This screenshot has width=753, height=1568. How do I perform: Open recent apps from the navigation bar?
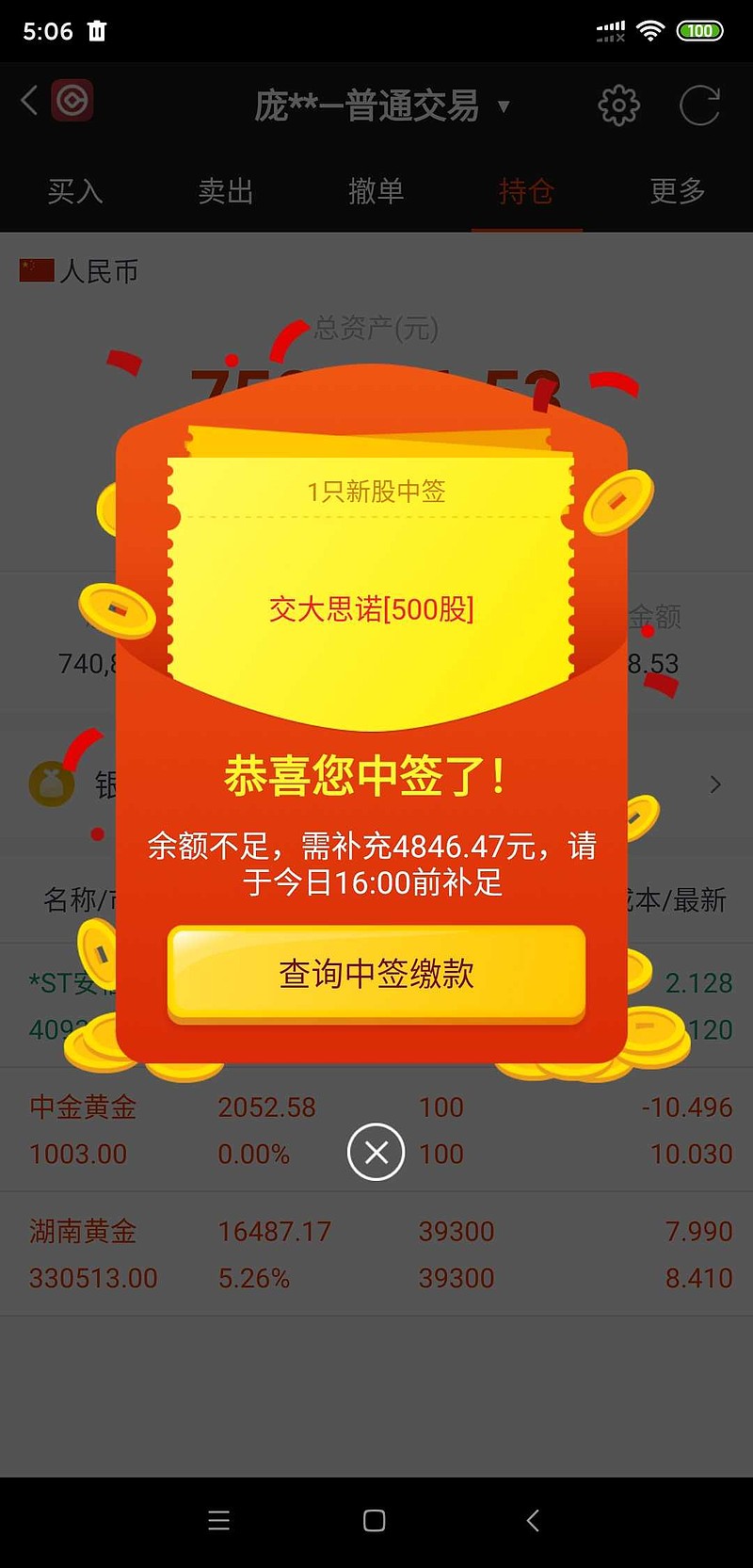pos(218,1520)
